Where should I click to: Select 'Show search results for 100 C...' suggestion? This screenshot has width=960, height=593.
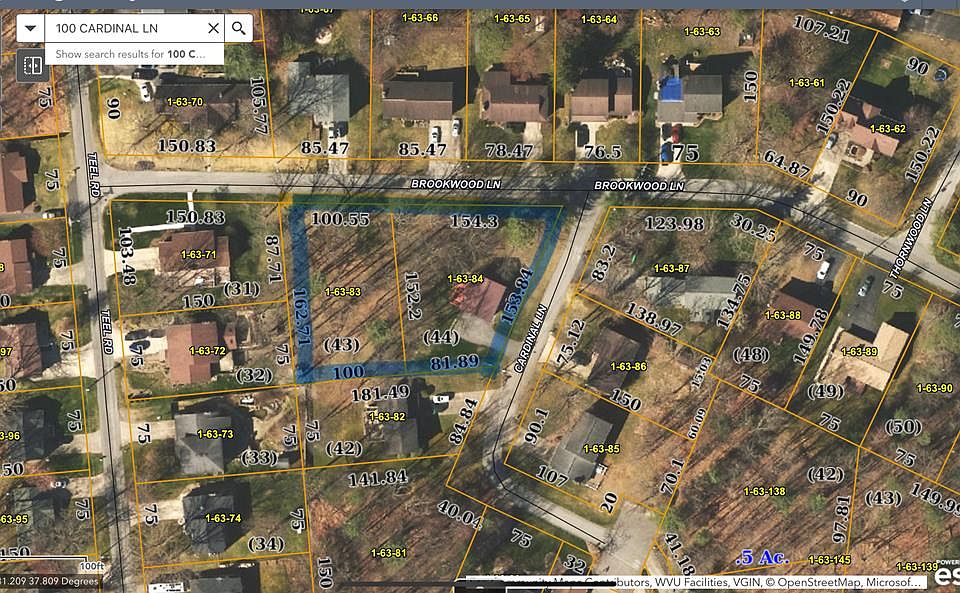[135, 54]
